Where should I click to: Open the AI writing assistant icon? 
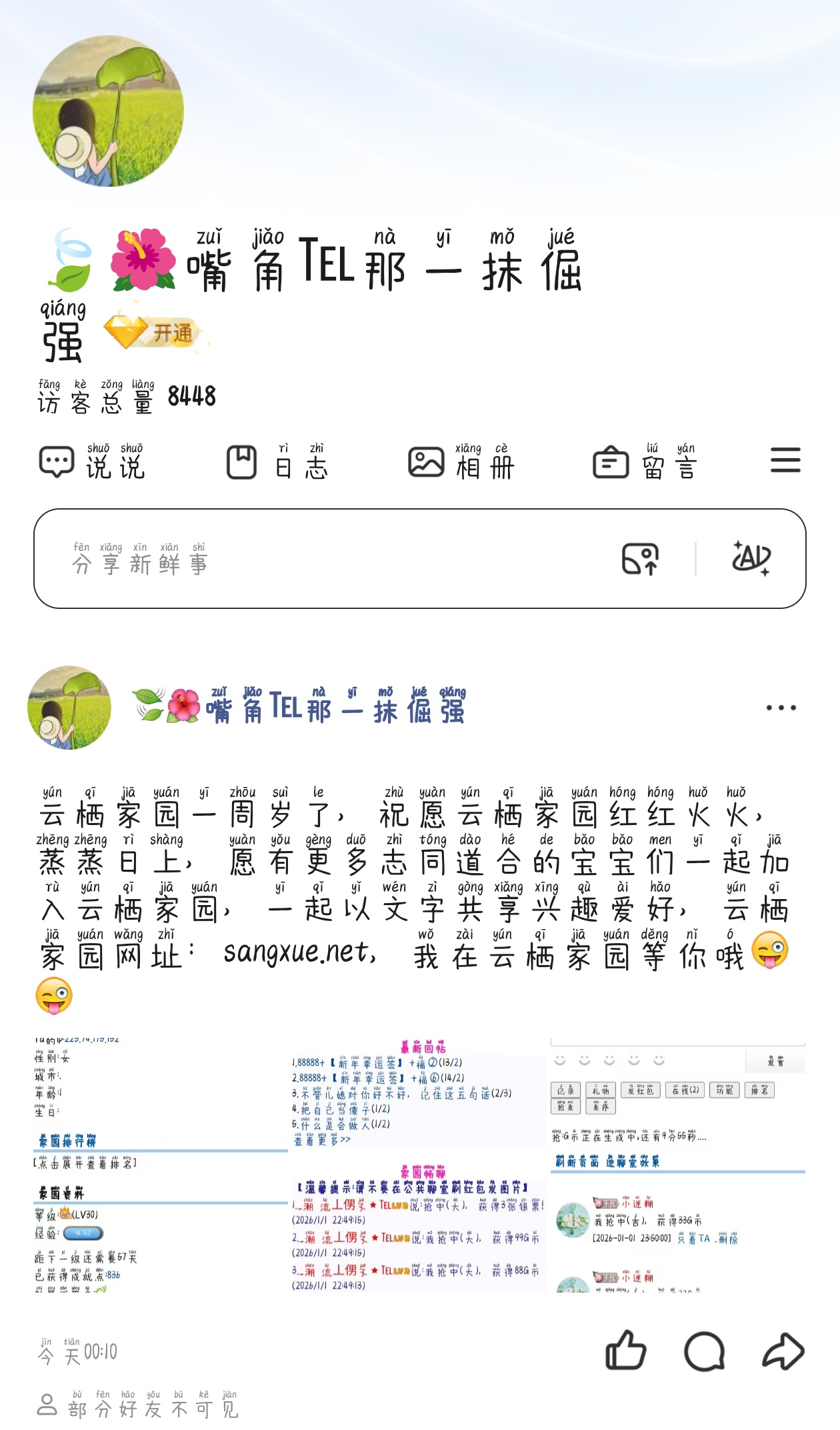point(751,558)
